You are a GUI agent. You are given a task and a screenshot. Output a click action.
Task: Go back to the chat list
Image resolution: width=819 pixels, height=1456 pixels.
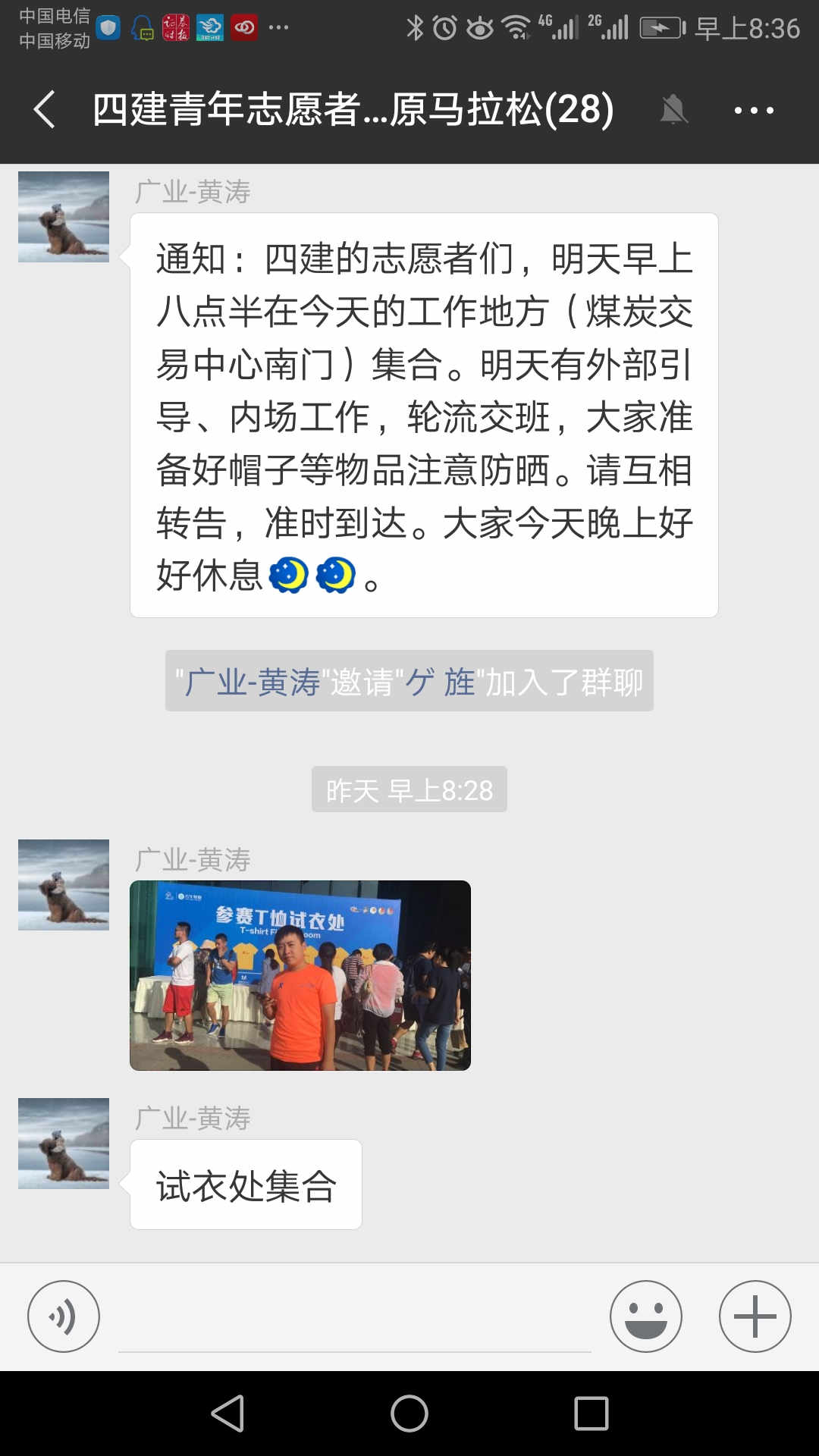(x=45, y=110)
